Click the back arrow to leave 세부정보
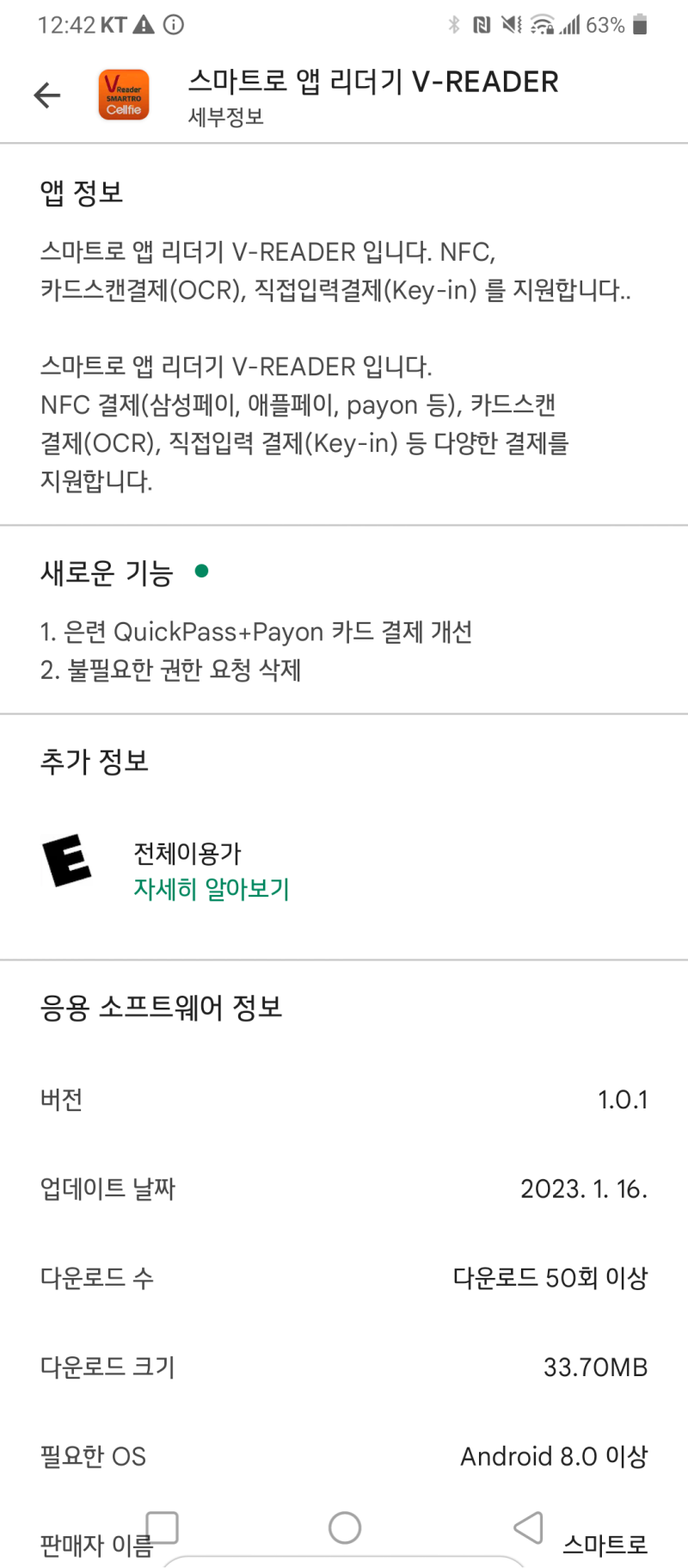This screenshot has height=1568, width=688. coord(47,95)
